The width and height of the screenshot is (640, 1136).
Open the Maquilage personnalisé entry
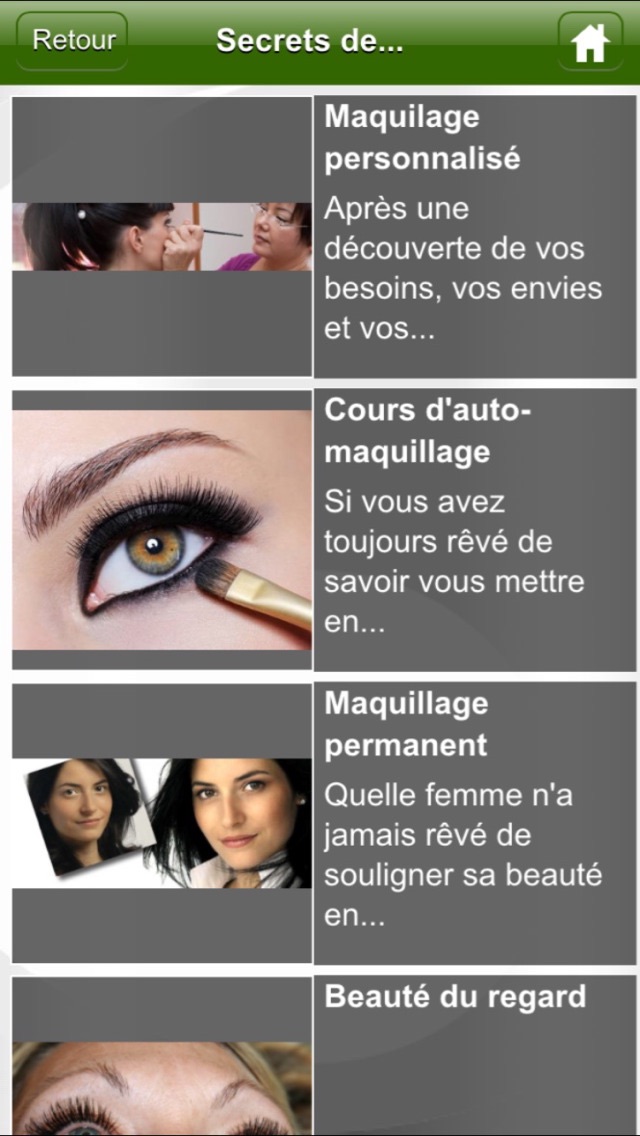point(324,236)
